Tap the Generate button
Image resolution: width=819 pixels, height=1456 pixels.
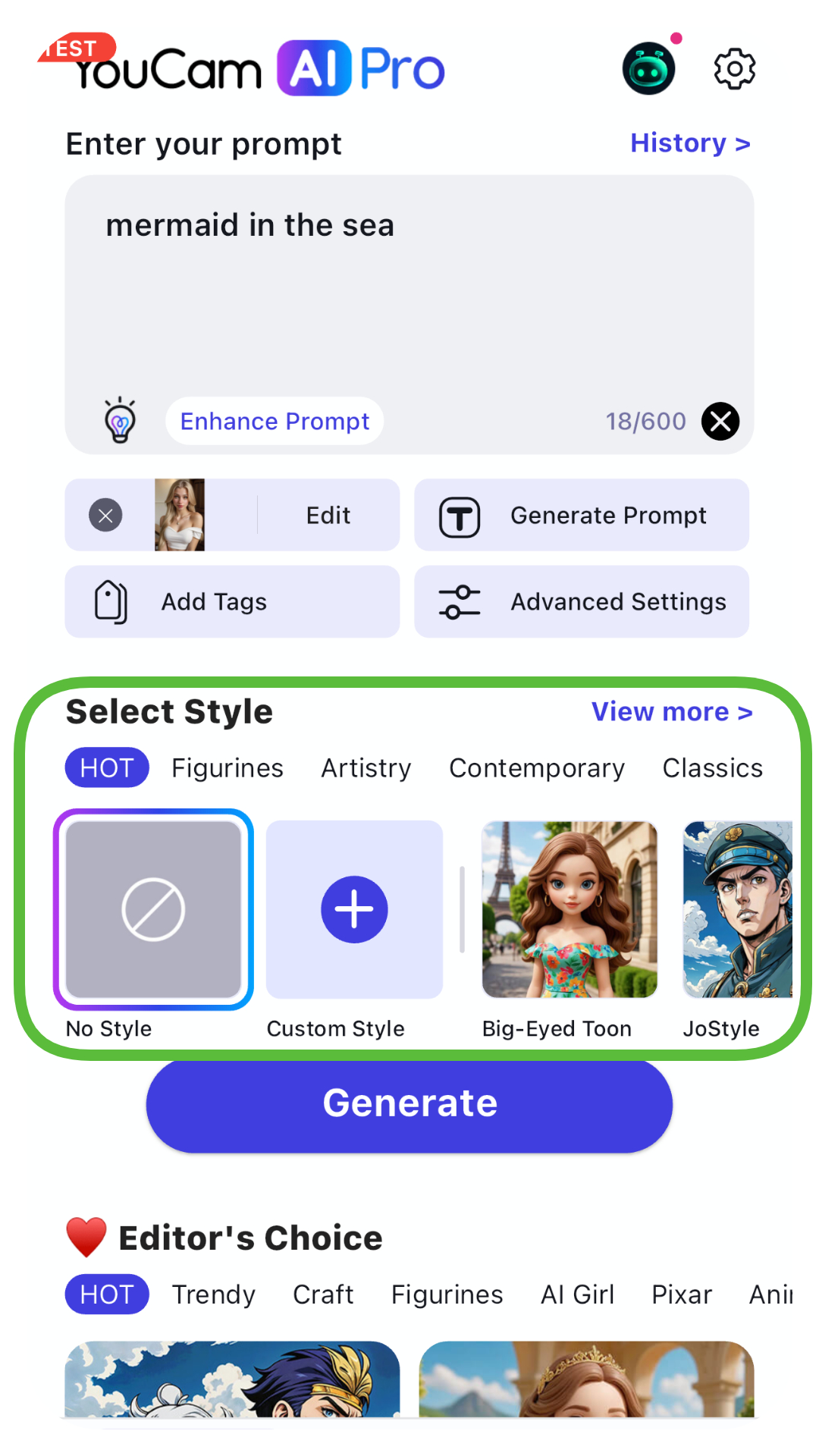(x=409, y=1103)
